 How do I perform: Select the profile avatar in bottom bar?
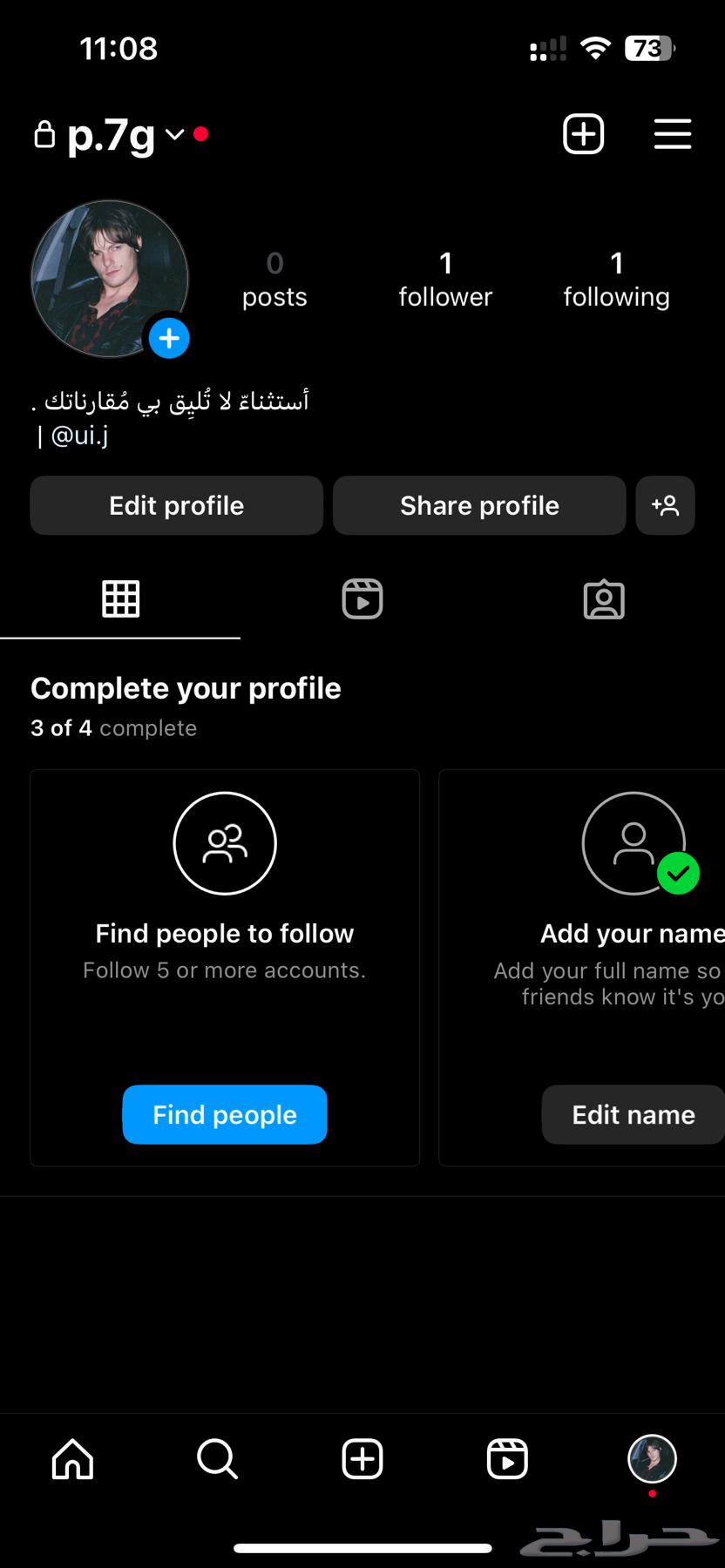pos(652,1458)
